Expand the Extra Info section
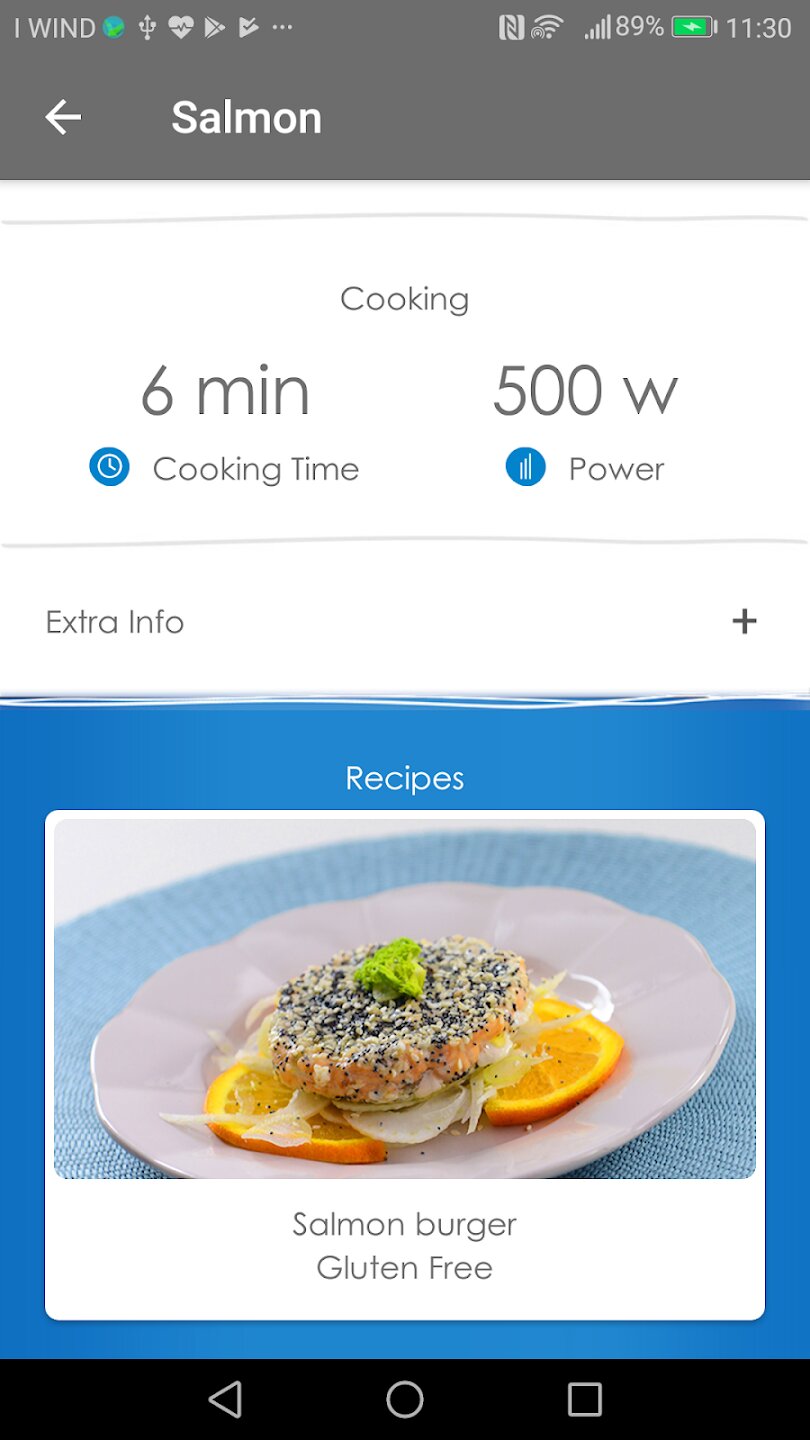The width and height of the screenshot is (810, 1440). (x=744, y=622)
